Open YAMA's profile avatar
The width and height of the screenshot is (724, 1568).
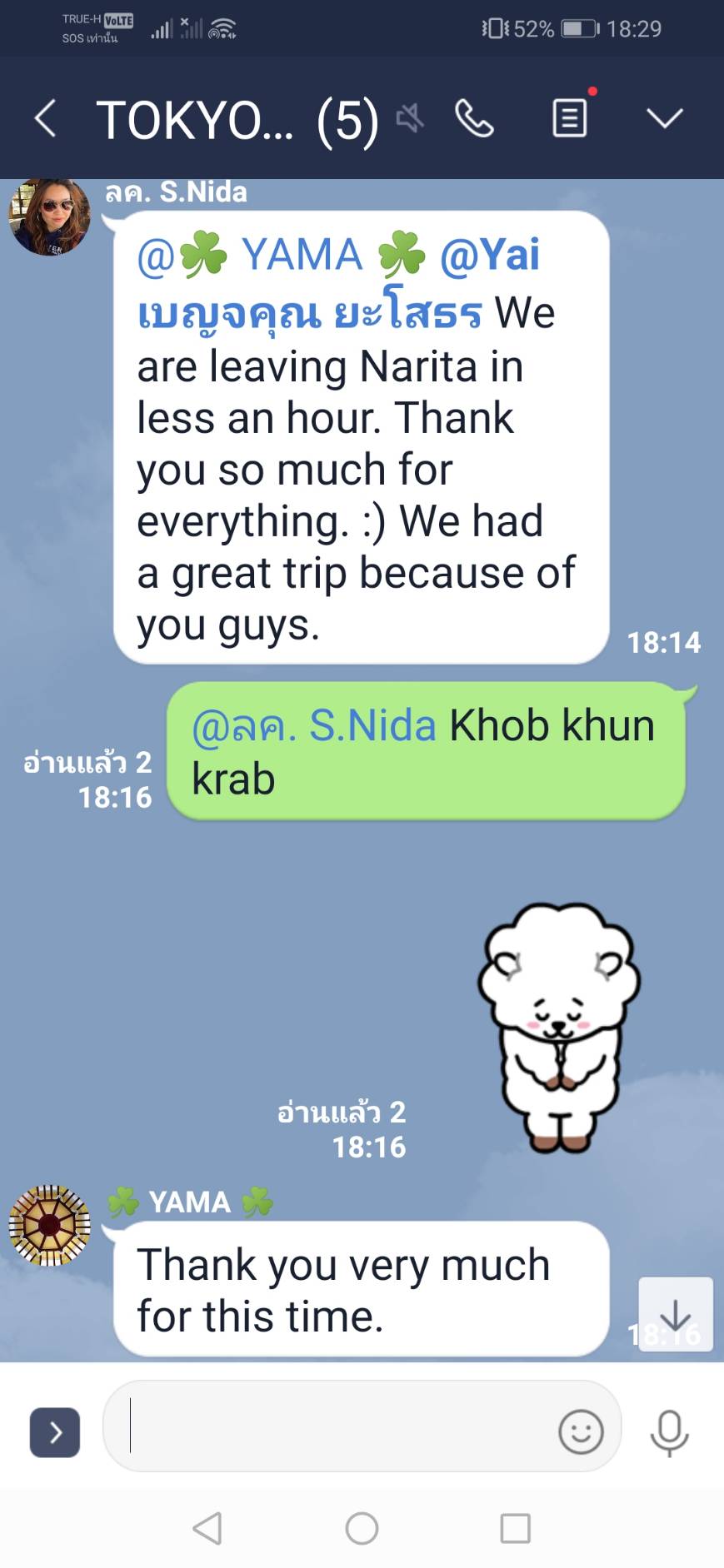point(49,1225)
